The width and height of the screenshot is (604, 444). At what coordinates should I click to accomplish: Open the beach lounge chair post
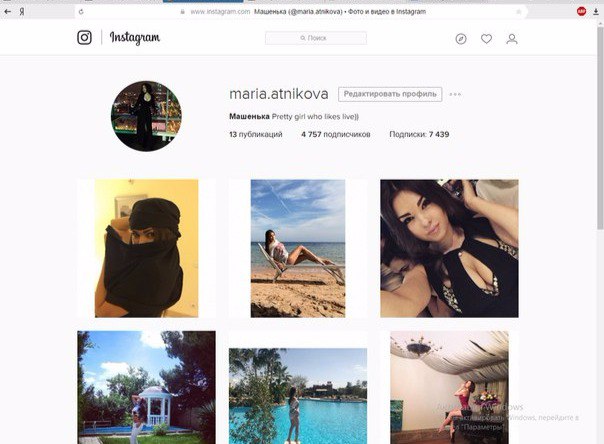pos(297,248)
